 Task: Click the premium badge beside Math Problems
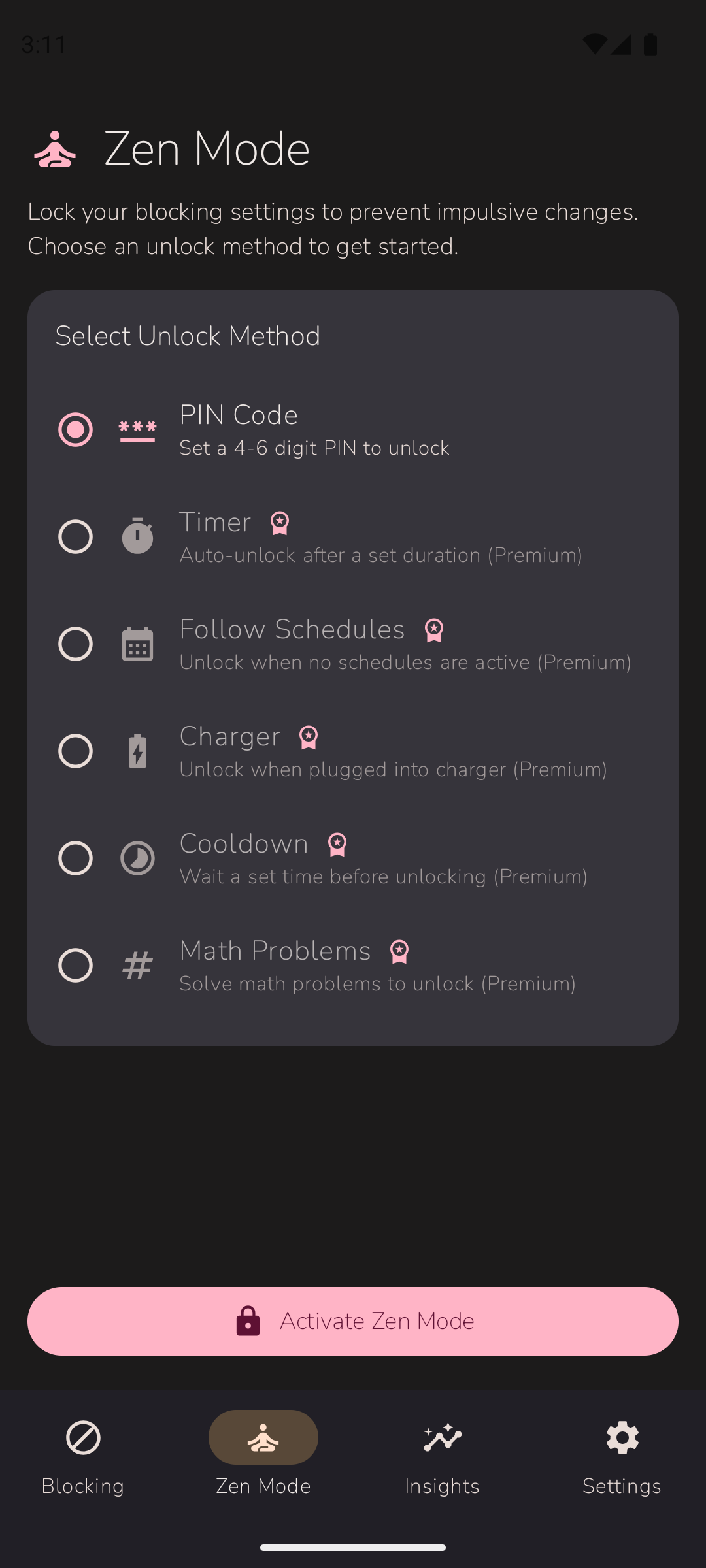pyautogui.click(x=399, y=953)
